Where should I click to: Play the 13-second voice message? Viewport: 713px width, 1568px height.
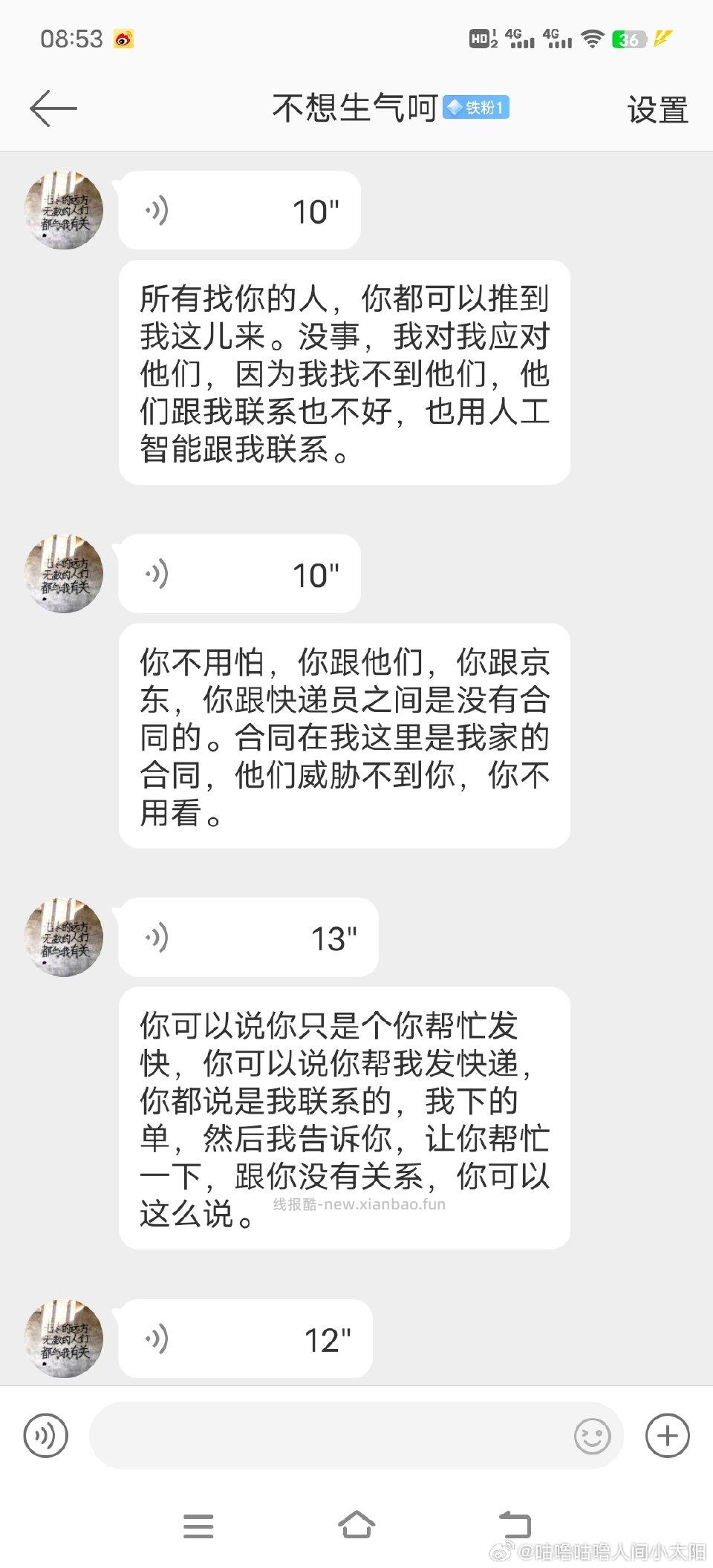pyautogui.click(x=248, y=938)
